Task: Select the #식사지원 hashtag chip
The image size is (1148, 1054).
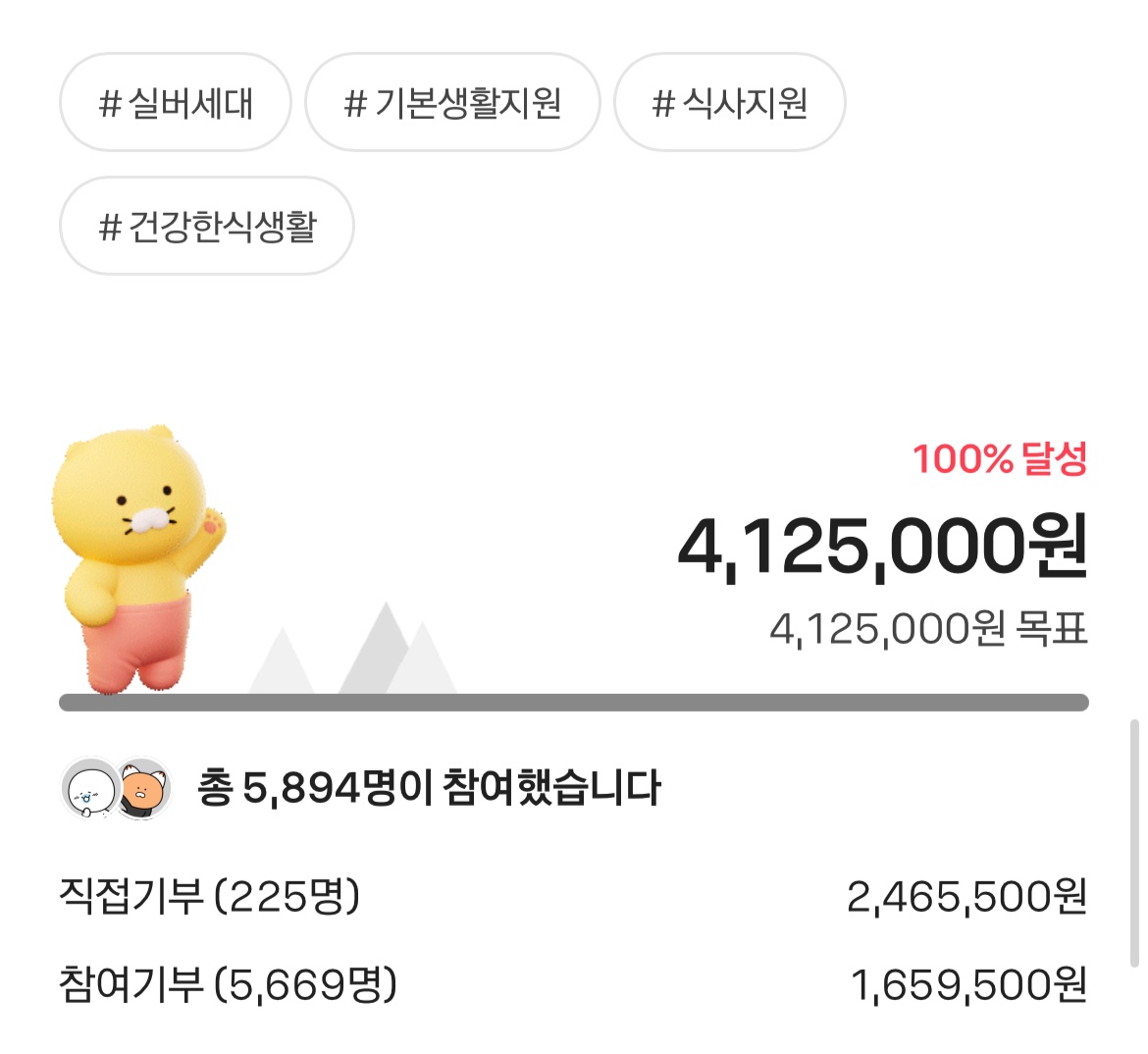Action: pyautogui.click(x=729, y=103)
